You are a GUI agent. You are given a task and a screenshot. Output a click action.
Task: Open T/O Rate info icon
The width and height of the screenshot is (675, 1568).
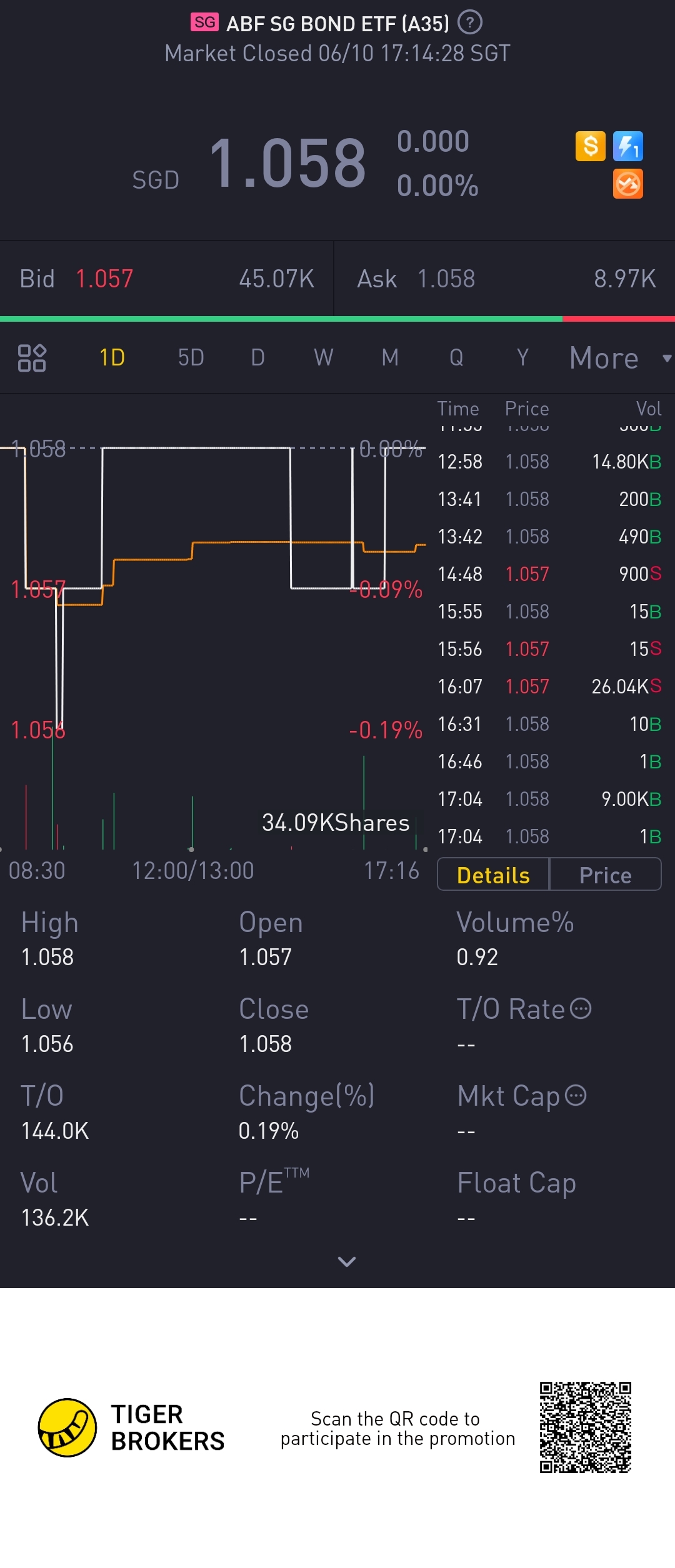[581, 1008]
